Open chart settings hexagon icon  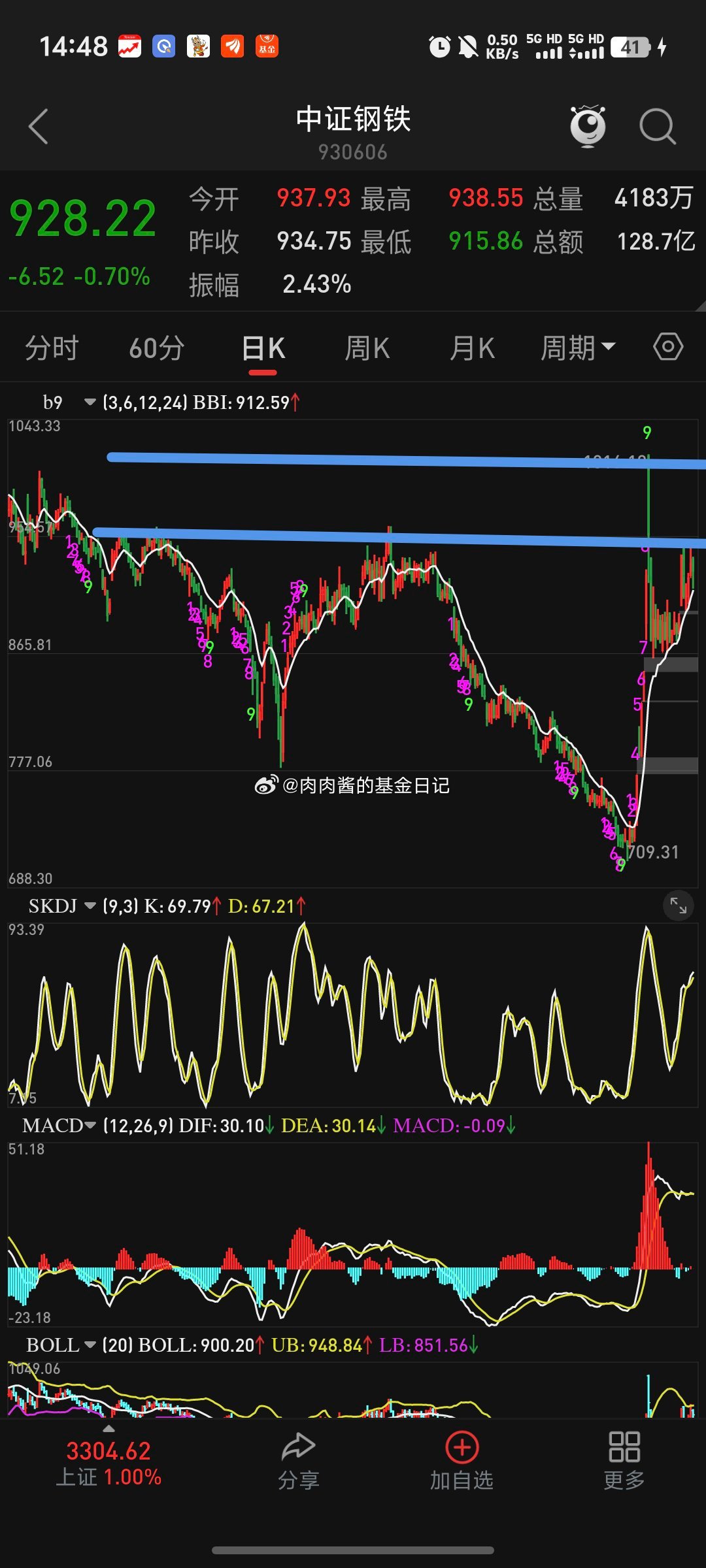tap(668, 346)
